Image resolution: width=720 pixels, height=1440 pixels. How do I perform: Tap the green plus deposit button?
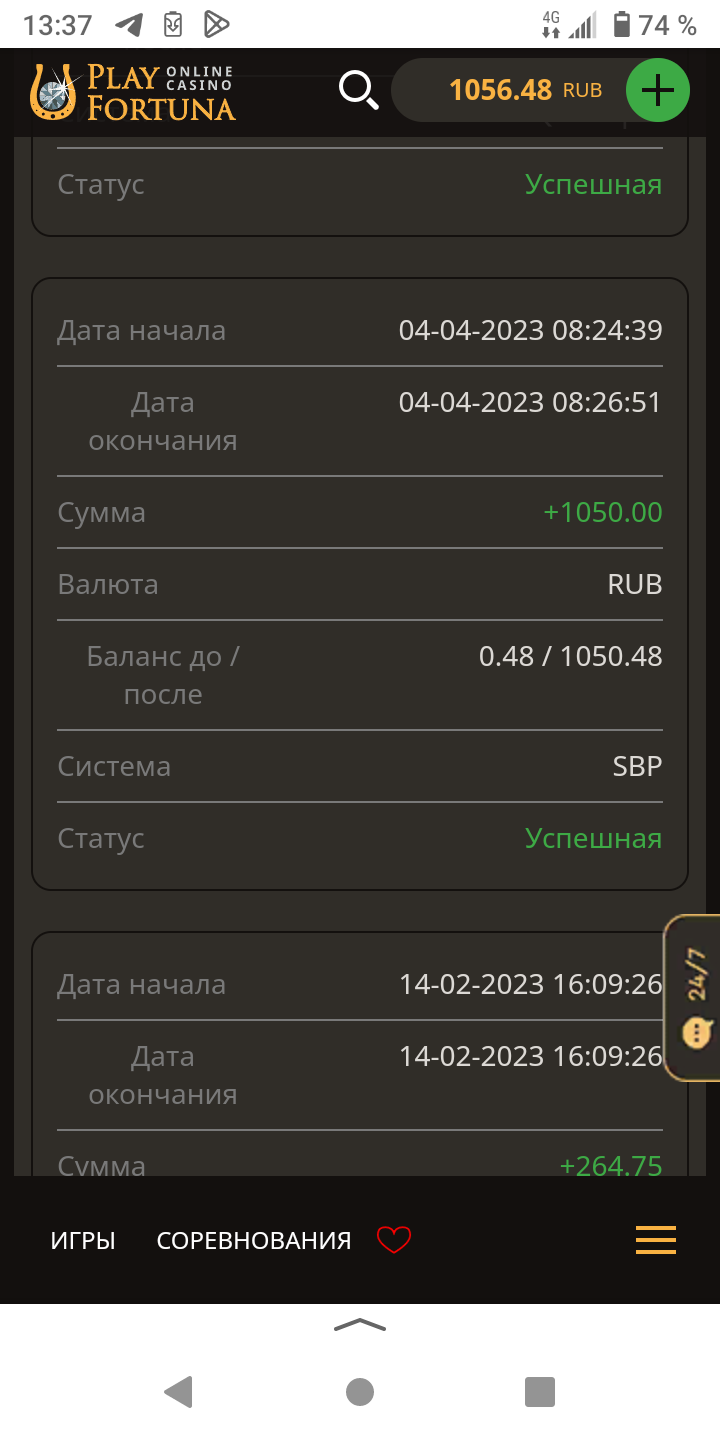[657, 91]
